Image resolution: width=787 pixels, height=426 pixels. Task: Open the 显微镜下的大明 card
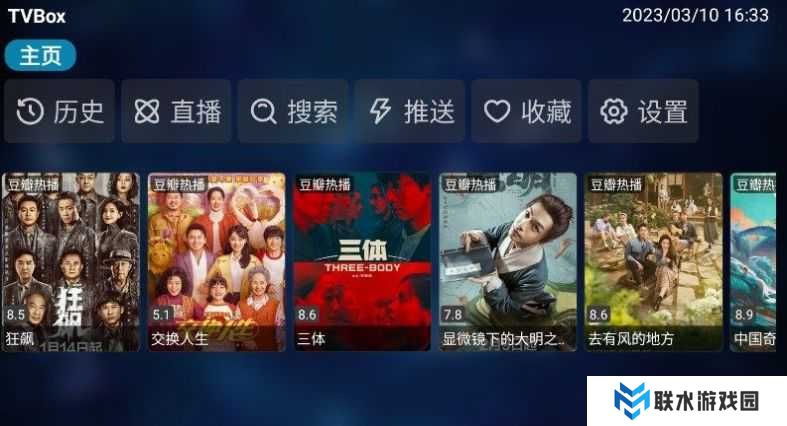[507, 262]
